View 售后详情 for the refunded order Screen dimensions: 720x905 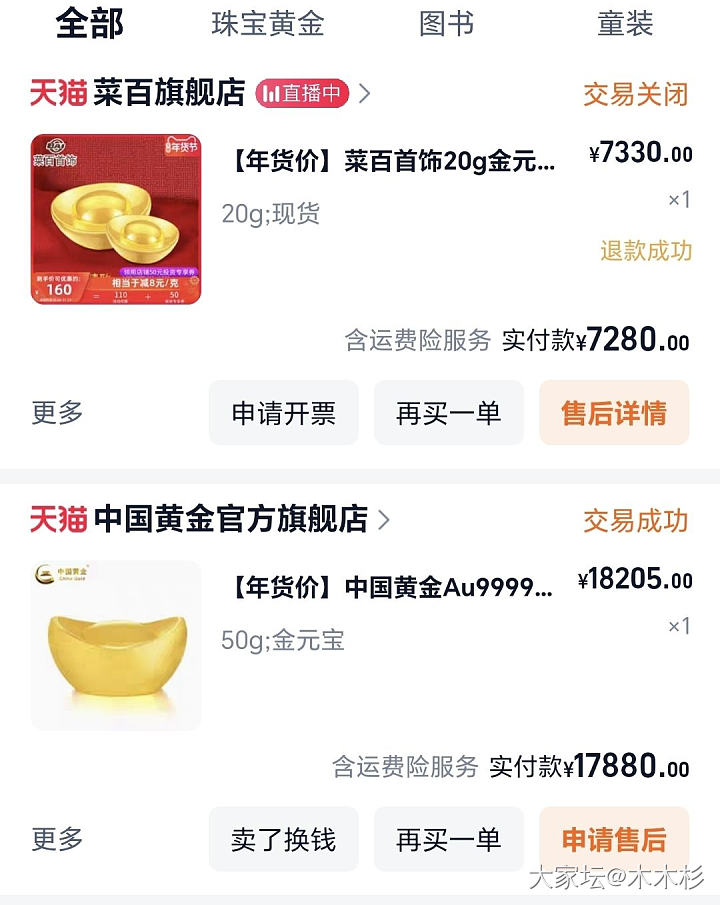614,413
